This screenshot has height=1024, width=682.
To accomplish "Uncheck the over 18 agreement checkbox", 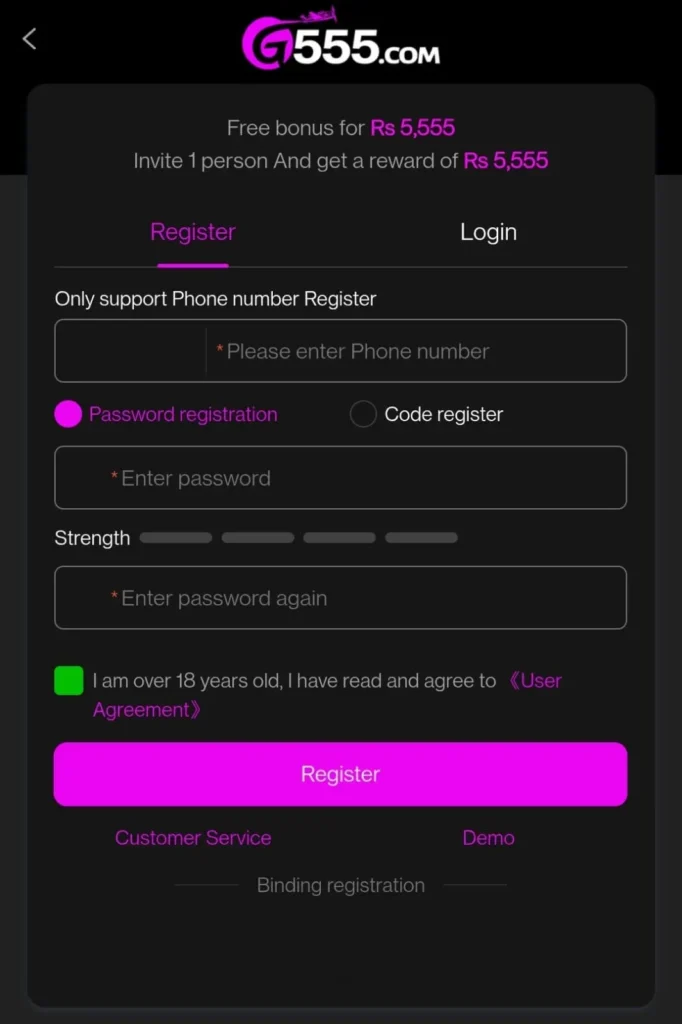I will pos(69,681).
